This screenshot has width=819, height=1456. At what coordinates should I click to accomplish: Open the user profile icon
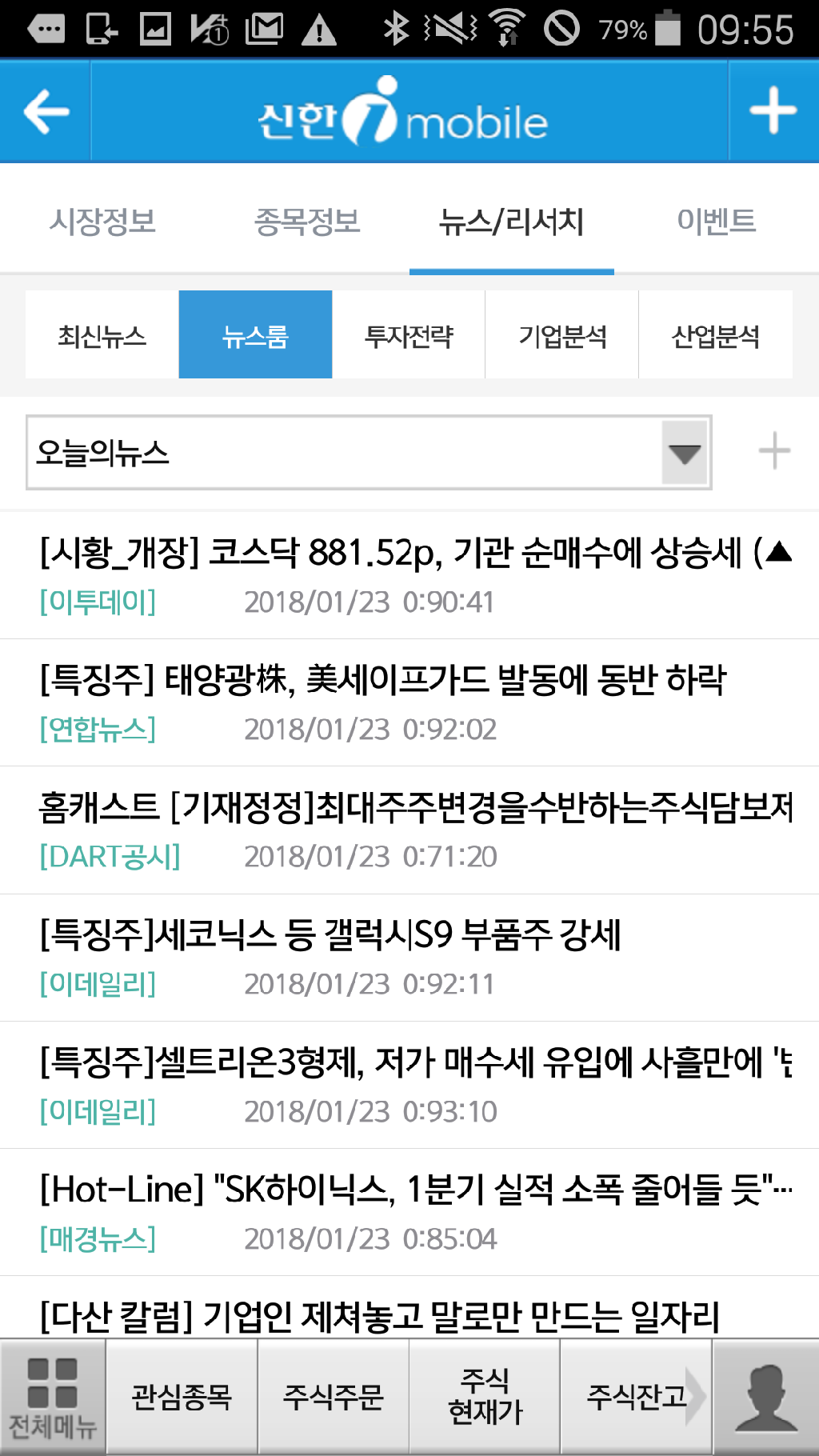(766, 1398)
